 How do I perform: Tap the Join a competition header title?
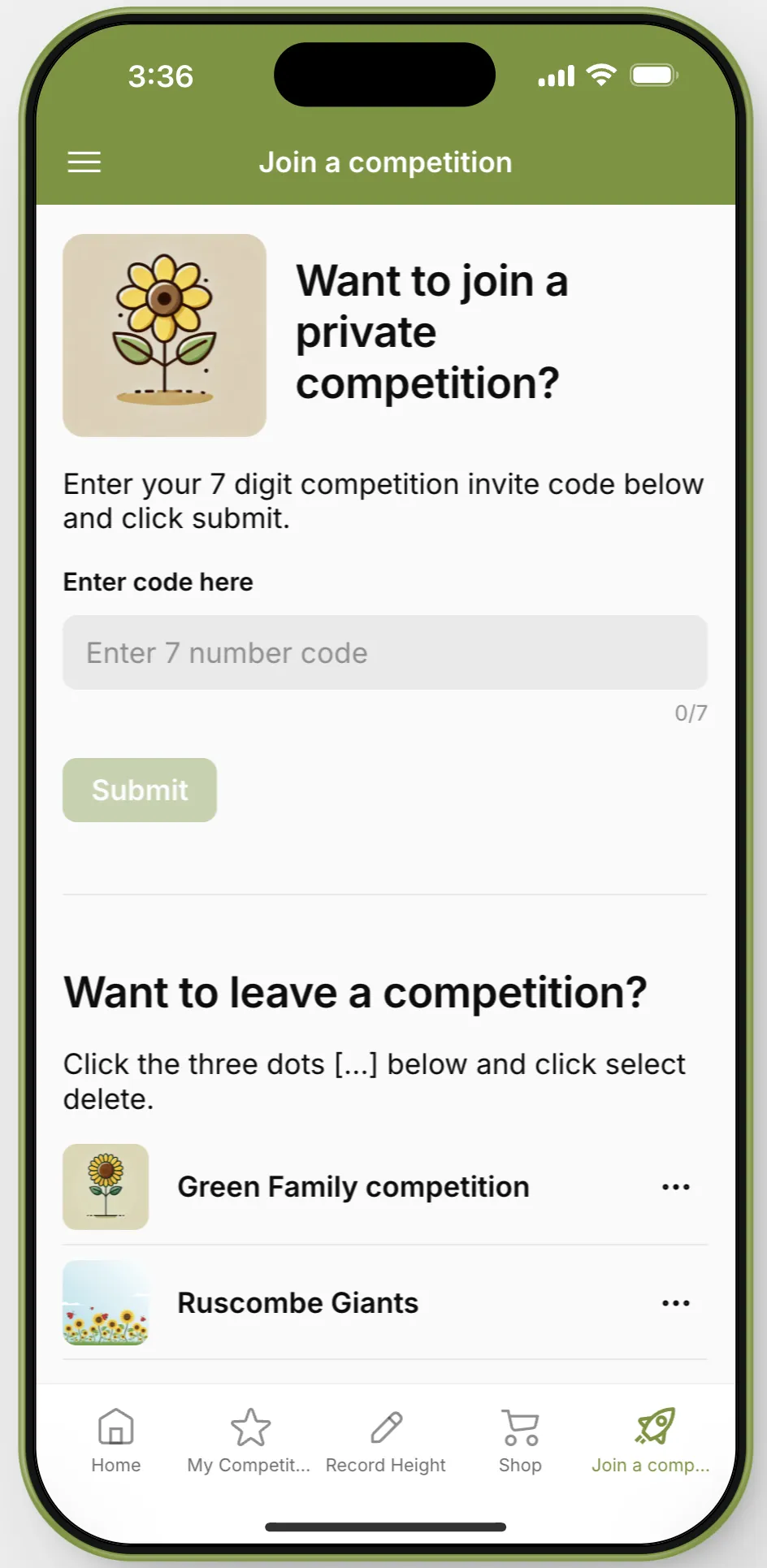pyautogui.click(x=385, y=162)
